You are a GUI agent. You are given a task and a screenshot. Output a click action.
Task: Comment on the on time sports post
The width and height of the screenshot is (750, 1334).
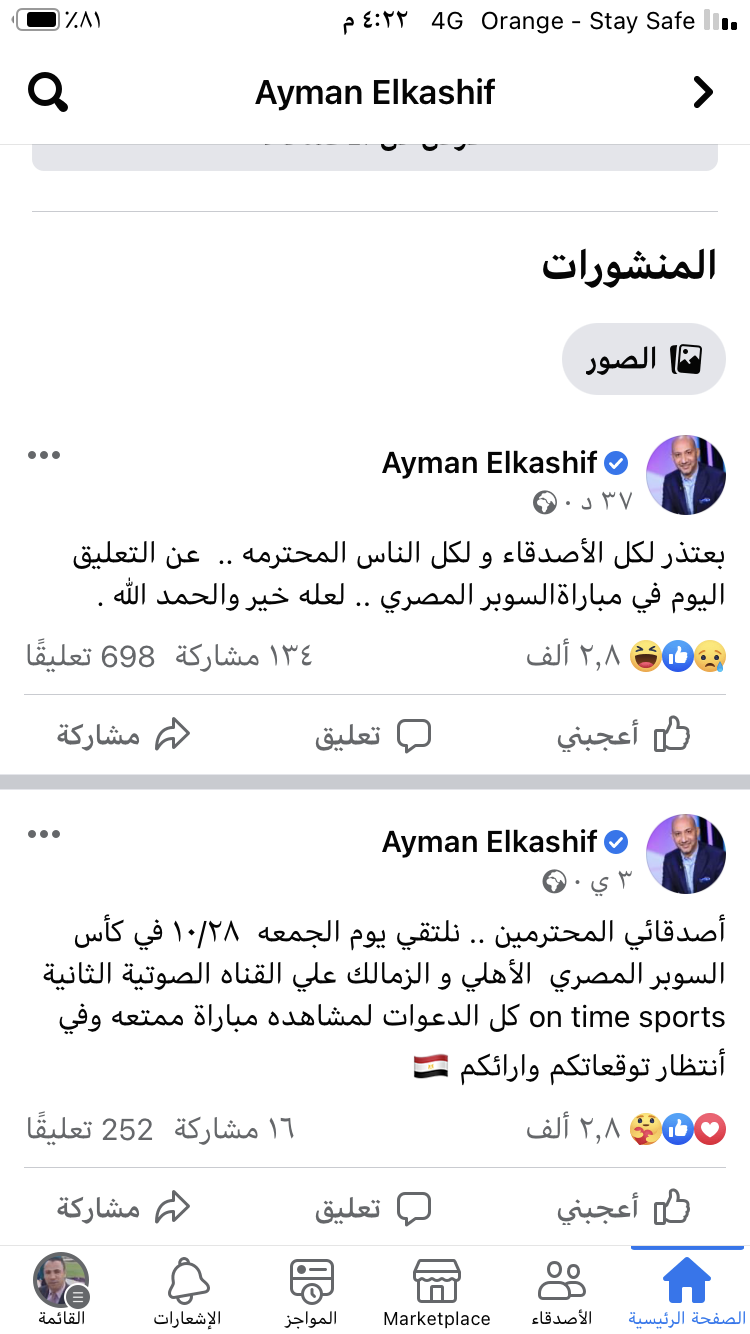click(374, 1208)
